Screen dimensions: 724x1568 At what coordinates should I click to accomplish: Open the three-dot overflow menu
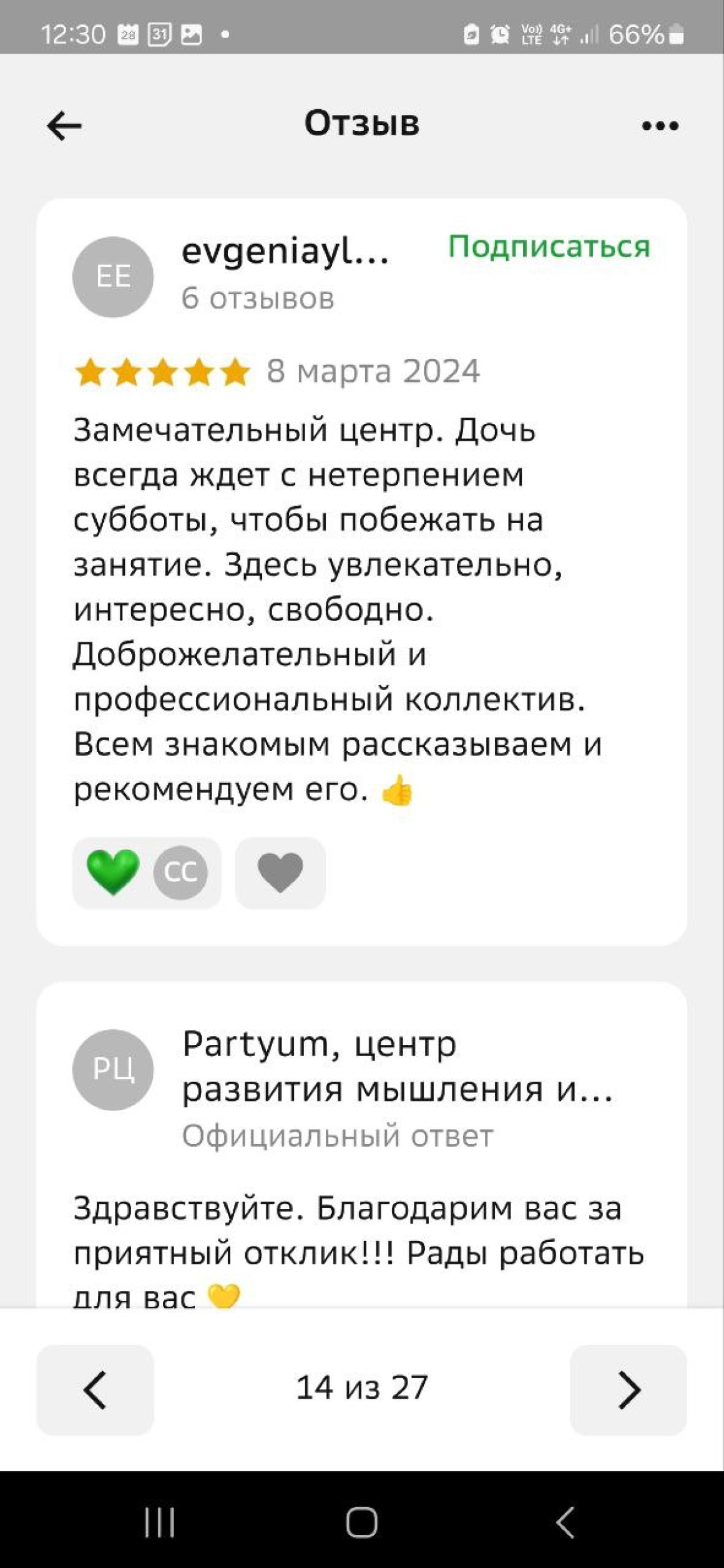tap(660, 125)
